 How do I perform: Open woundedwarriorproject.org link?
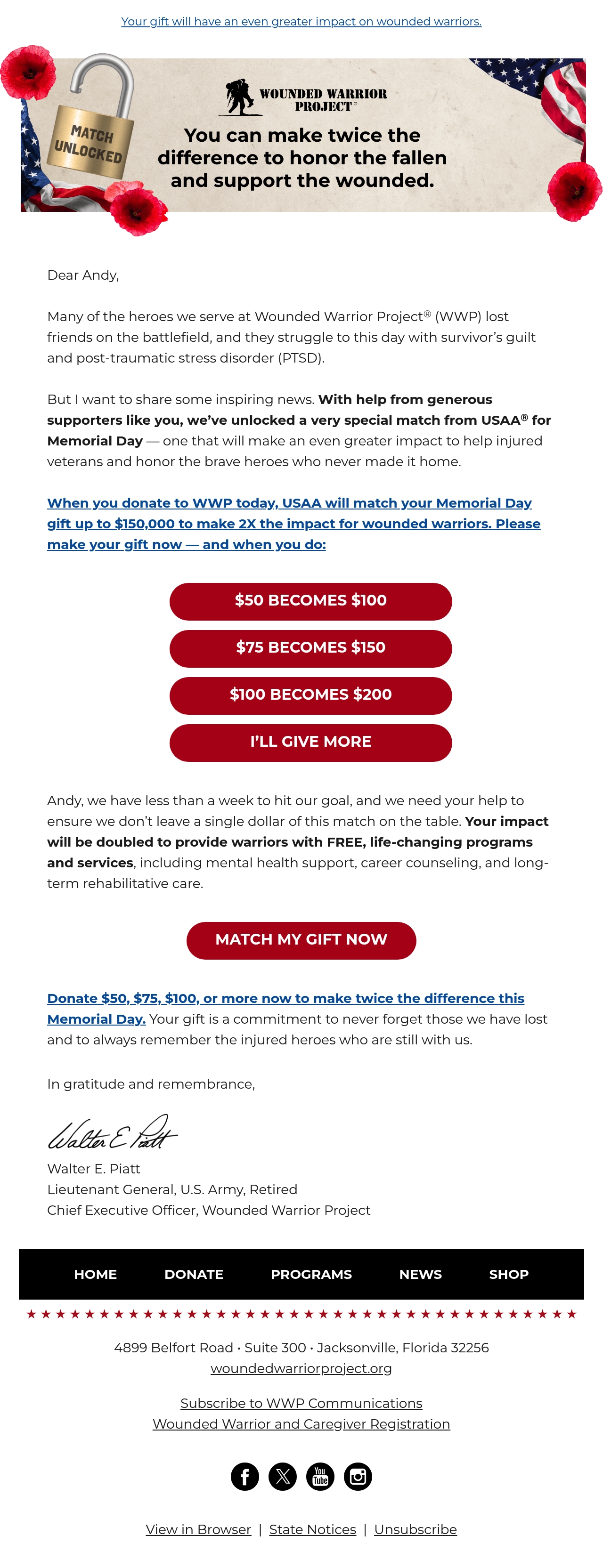[301, 1368]
